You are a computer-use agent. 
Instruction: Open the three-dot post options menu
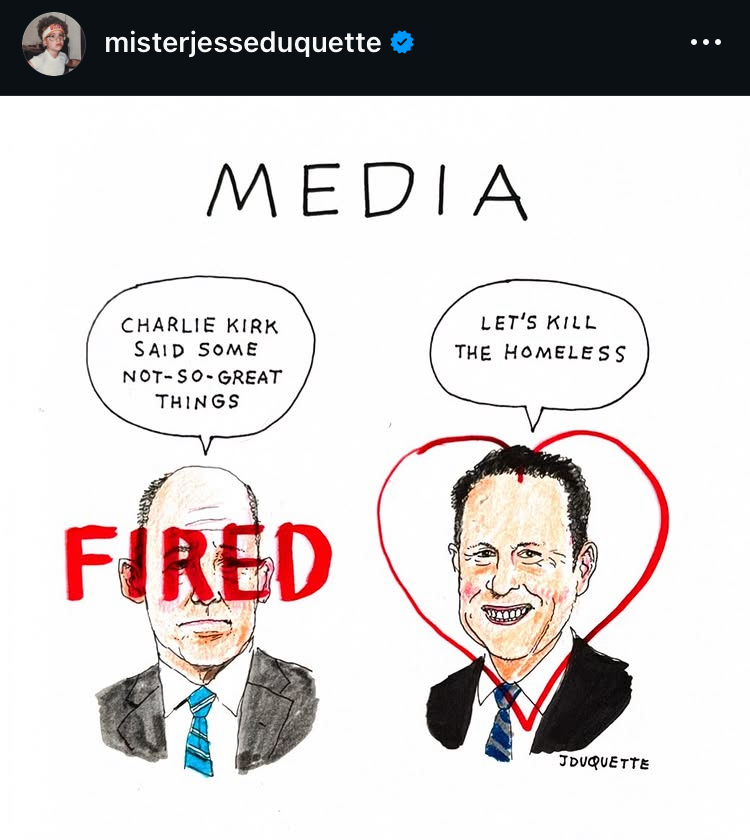tap(705, 43)
